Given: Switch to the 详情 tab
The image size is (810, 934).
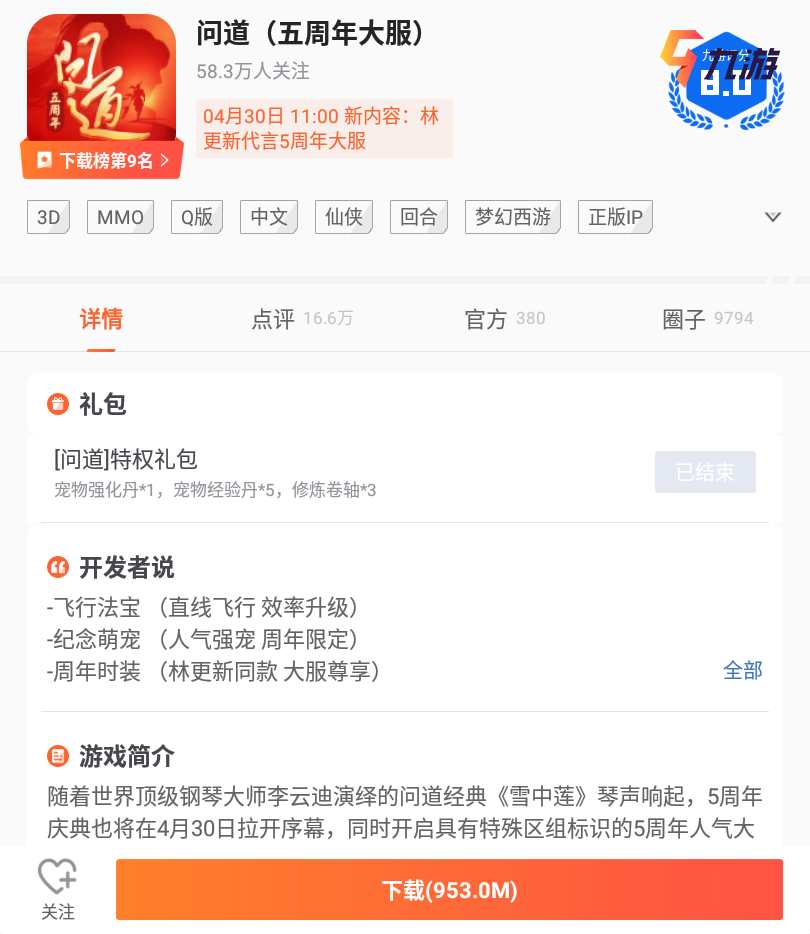Looking at the screenshot, I should (101, 319).
